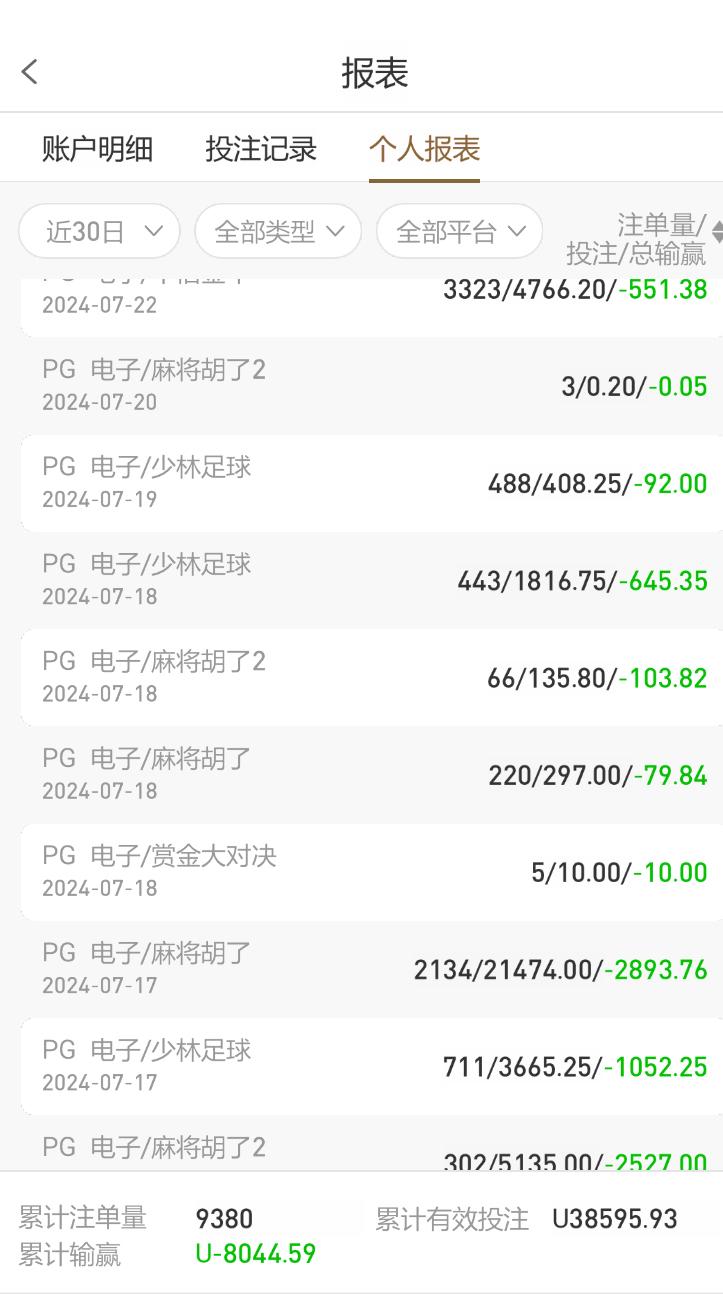
Task: Switch to the 账户明细 tab
Action: [97, 149]
